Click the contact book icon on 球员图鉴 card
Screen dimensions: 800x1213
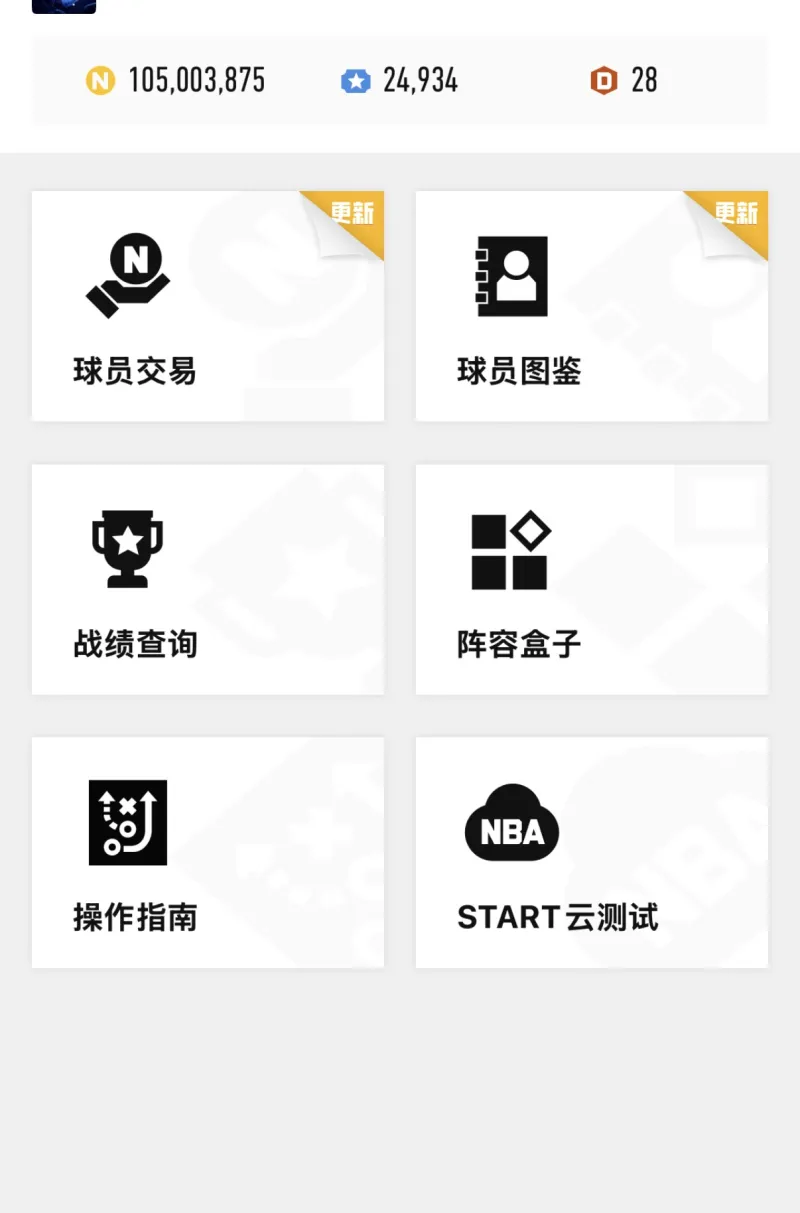coord(511,278)
